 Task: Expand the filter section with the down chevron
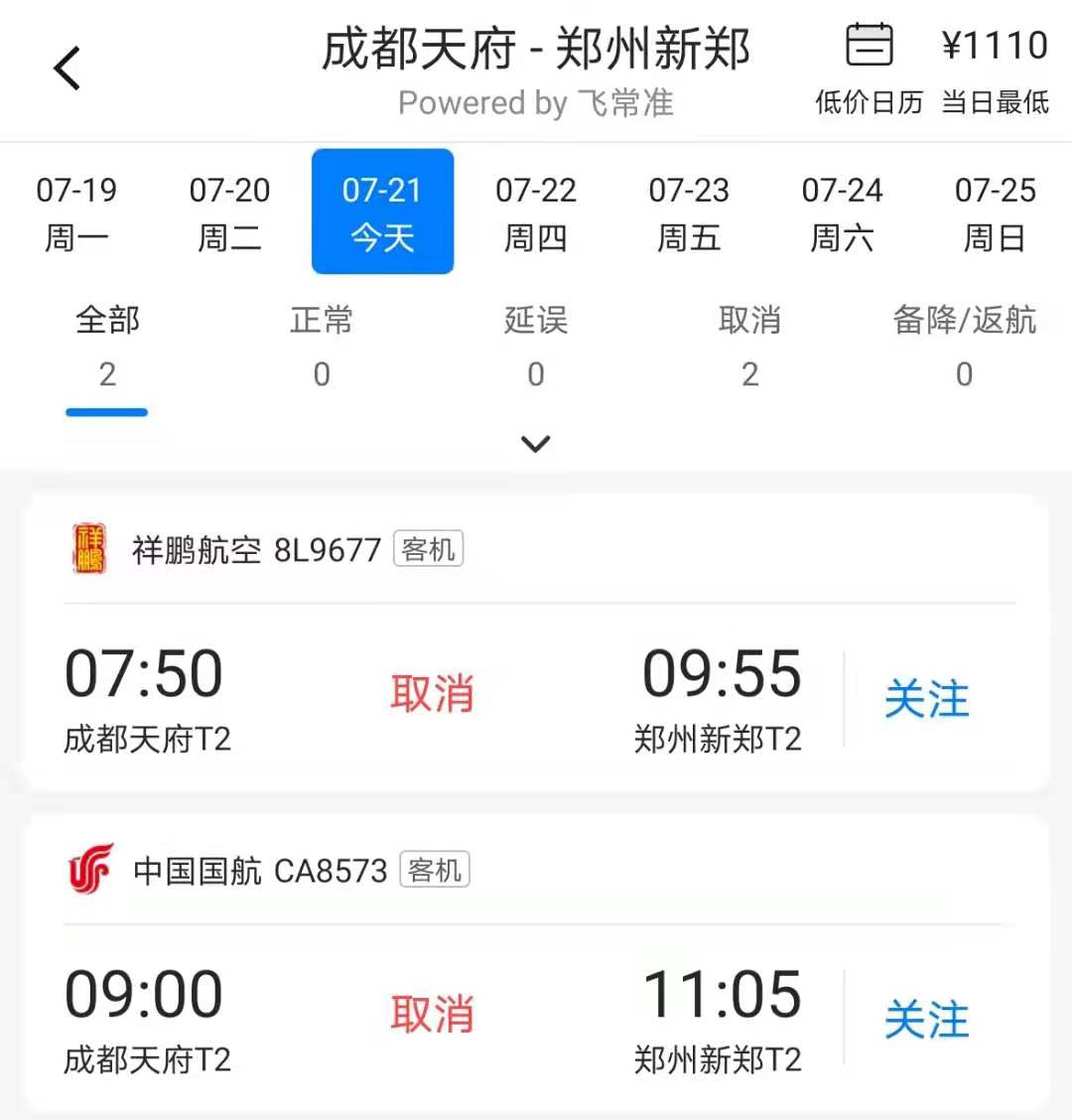click(x=536, y=444)
